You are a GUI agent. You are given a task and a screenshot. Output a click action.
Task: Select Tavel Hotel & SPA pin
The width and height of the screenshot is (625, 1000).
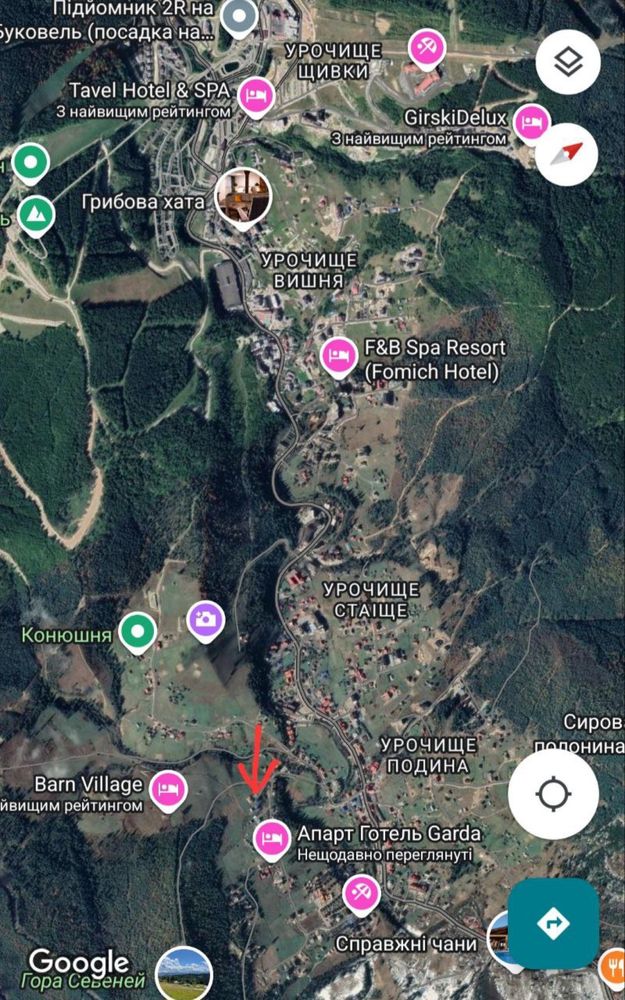pos(256,96)
